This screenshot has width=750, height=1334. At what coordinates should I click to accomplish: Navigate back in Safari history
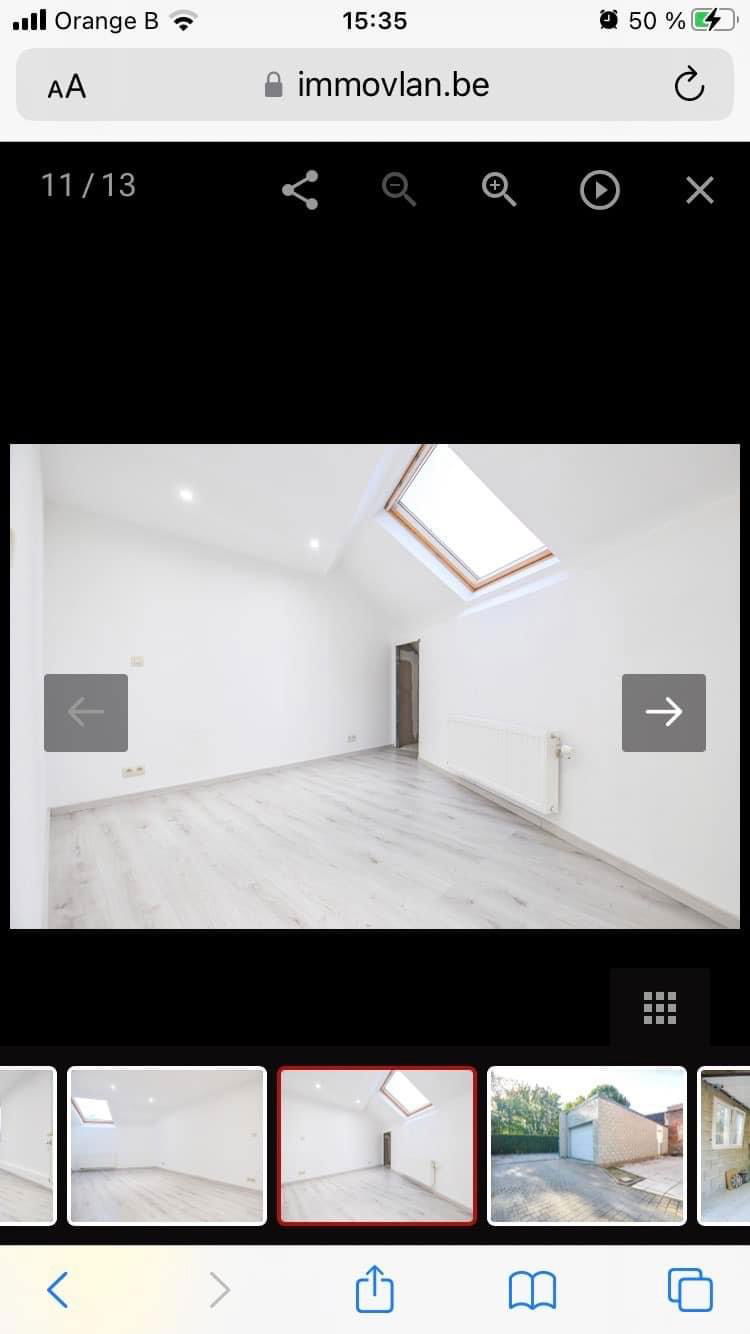(57, 1290)
